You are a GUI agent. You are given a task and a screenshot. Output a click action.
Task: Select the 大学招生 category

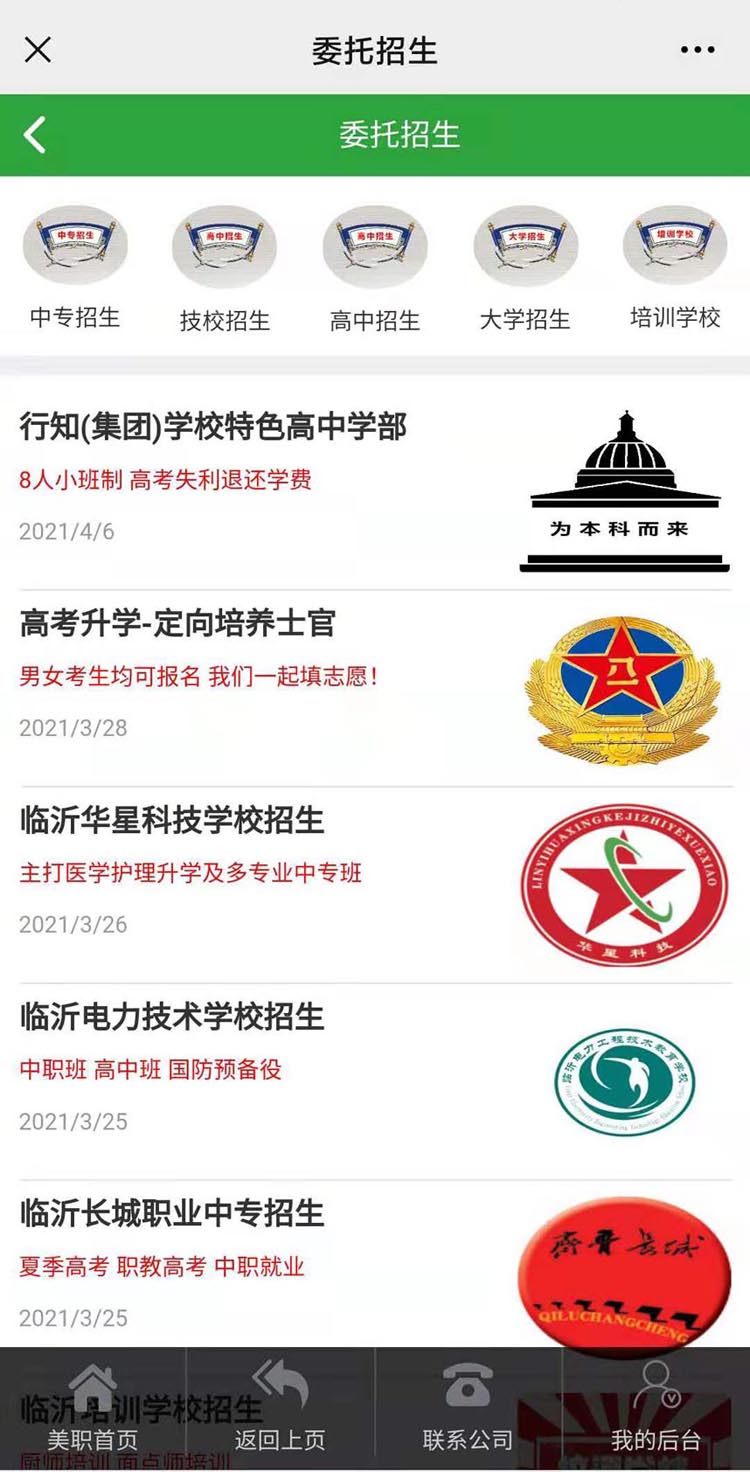click(x=525, y=267)
